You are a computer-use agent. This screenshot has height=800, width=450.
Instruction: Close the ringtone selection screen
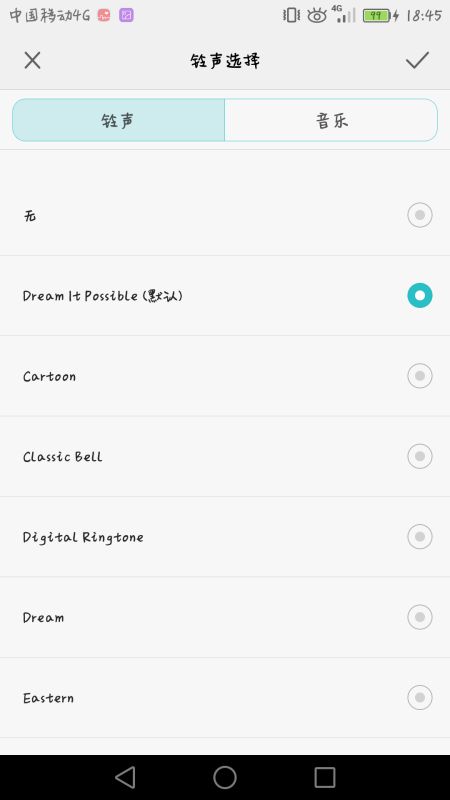coord(32,61)
